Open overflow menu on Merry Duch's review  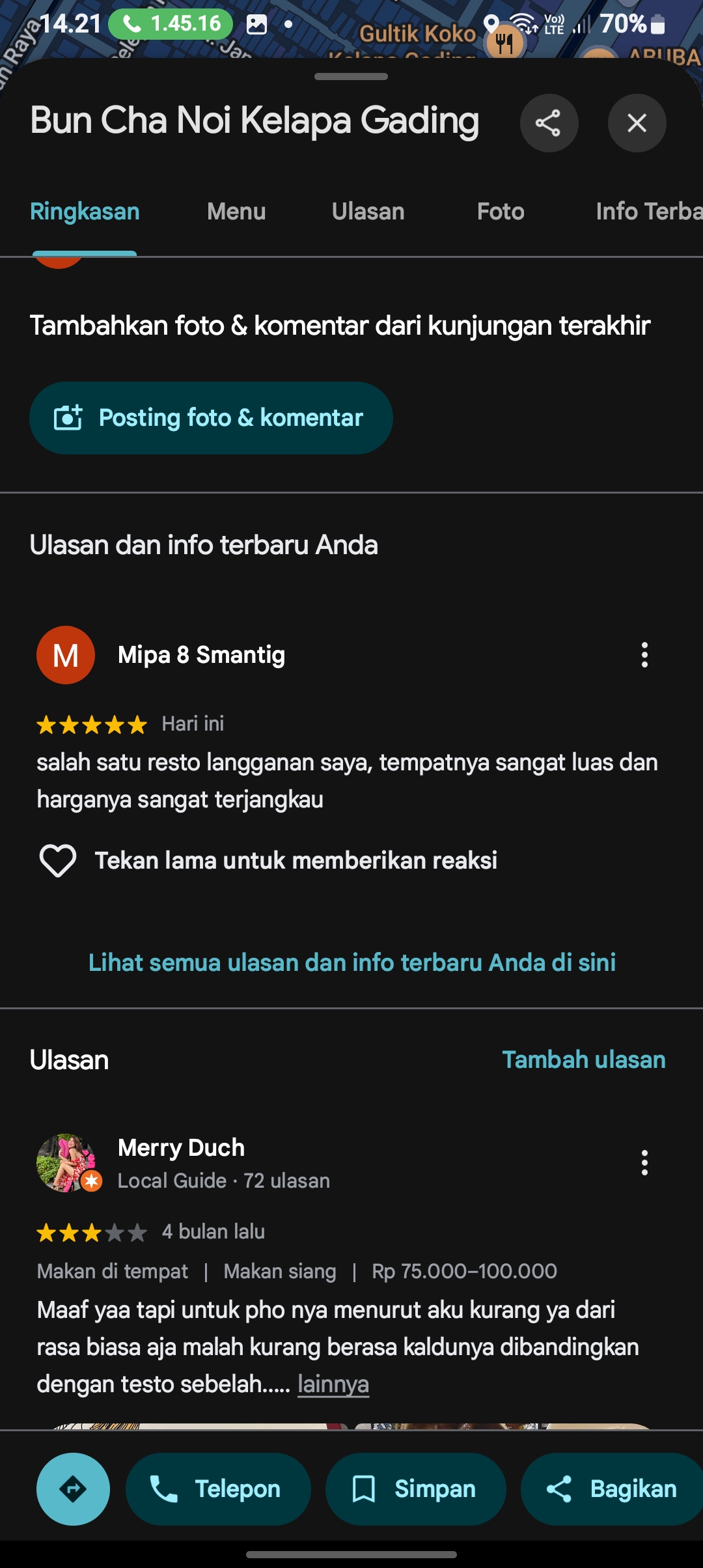pyautogui.click(x=644, y=1163)
